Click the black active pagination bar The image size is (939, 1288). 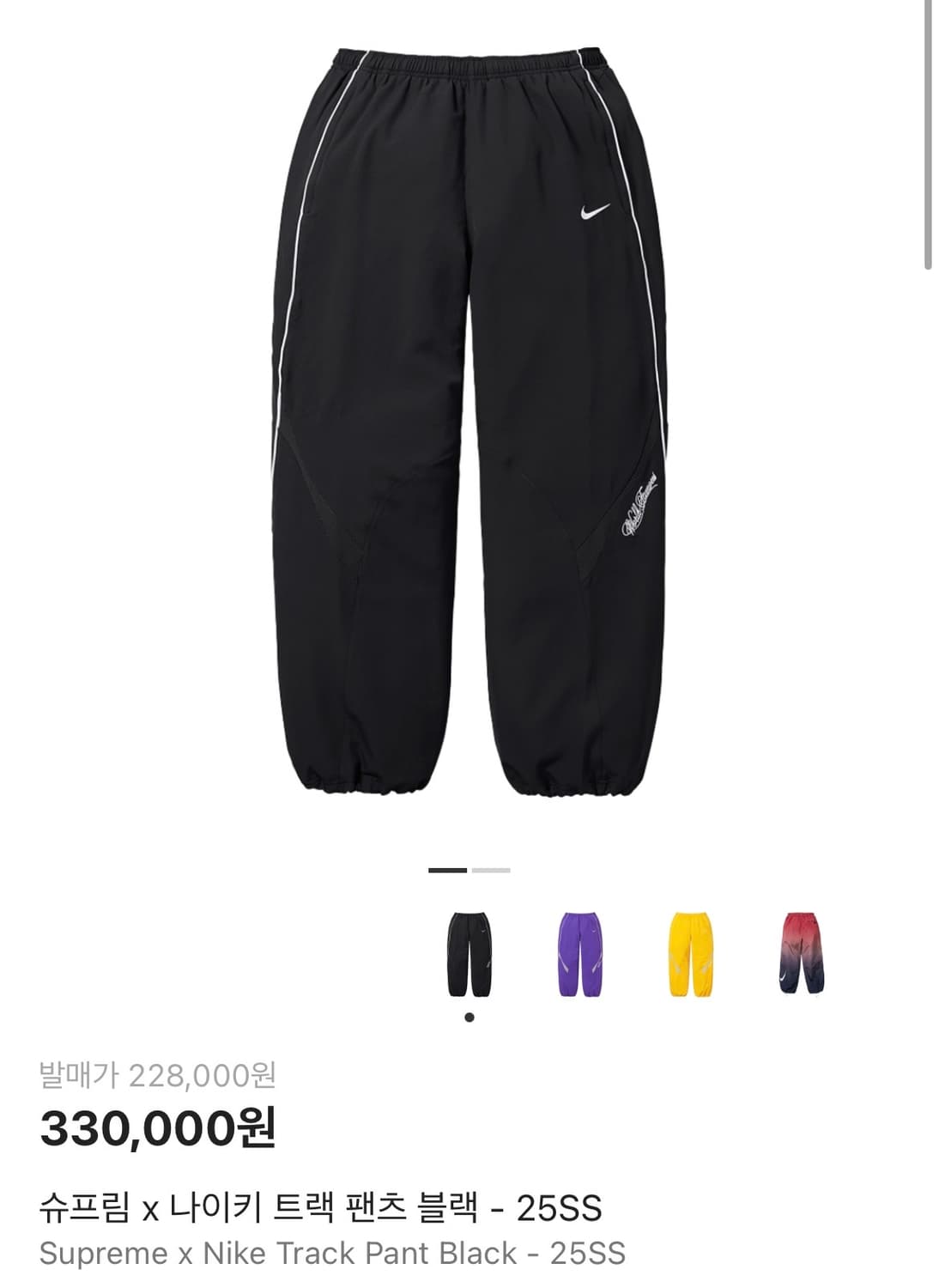tap(446, 870)
